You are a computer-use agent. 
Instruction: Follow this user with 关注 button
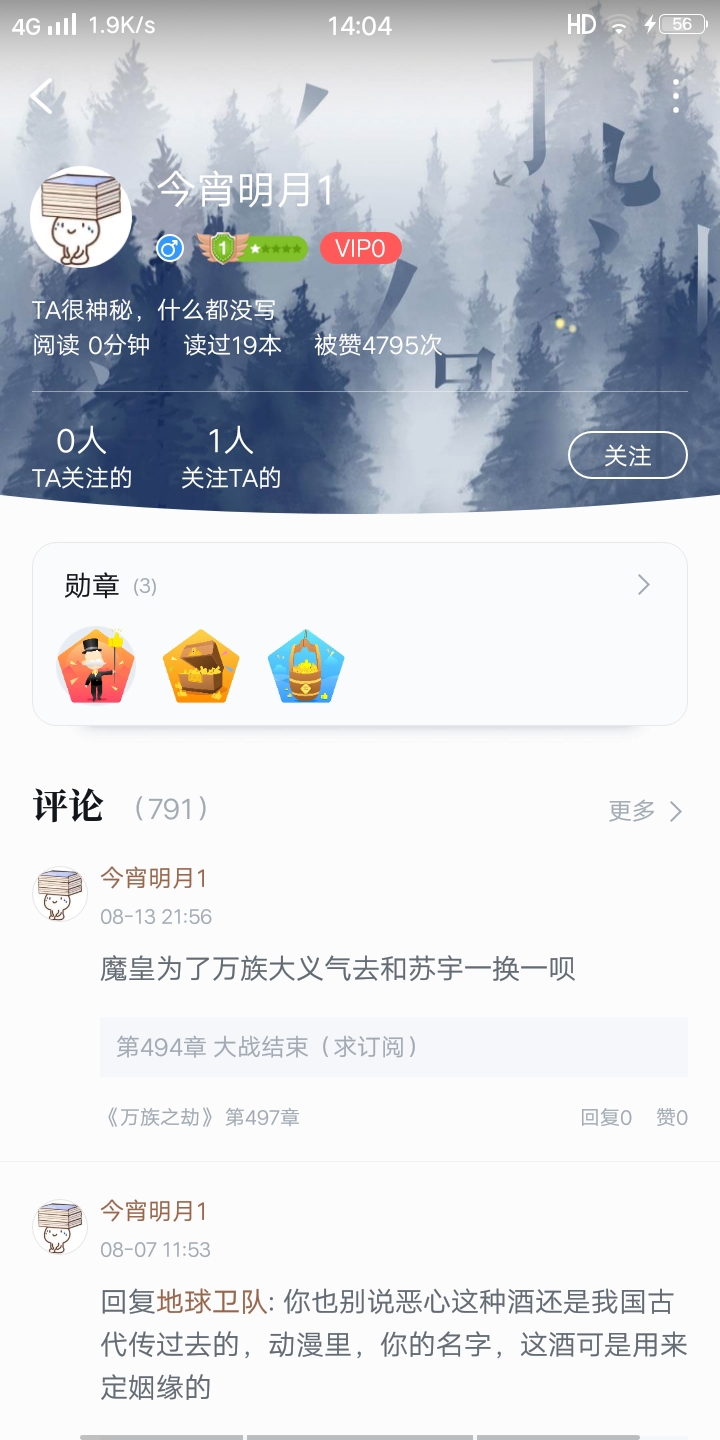tap(627, 456)
